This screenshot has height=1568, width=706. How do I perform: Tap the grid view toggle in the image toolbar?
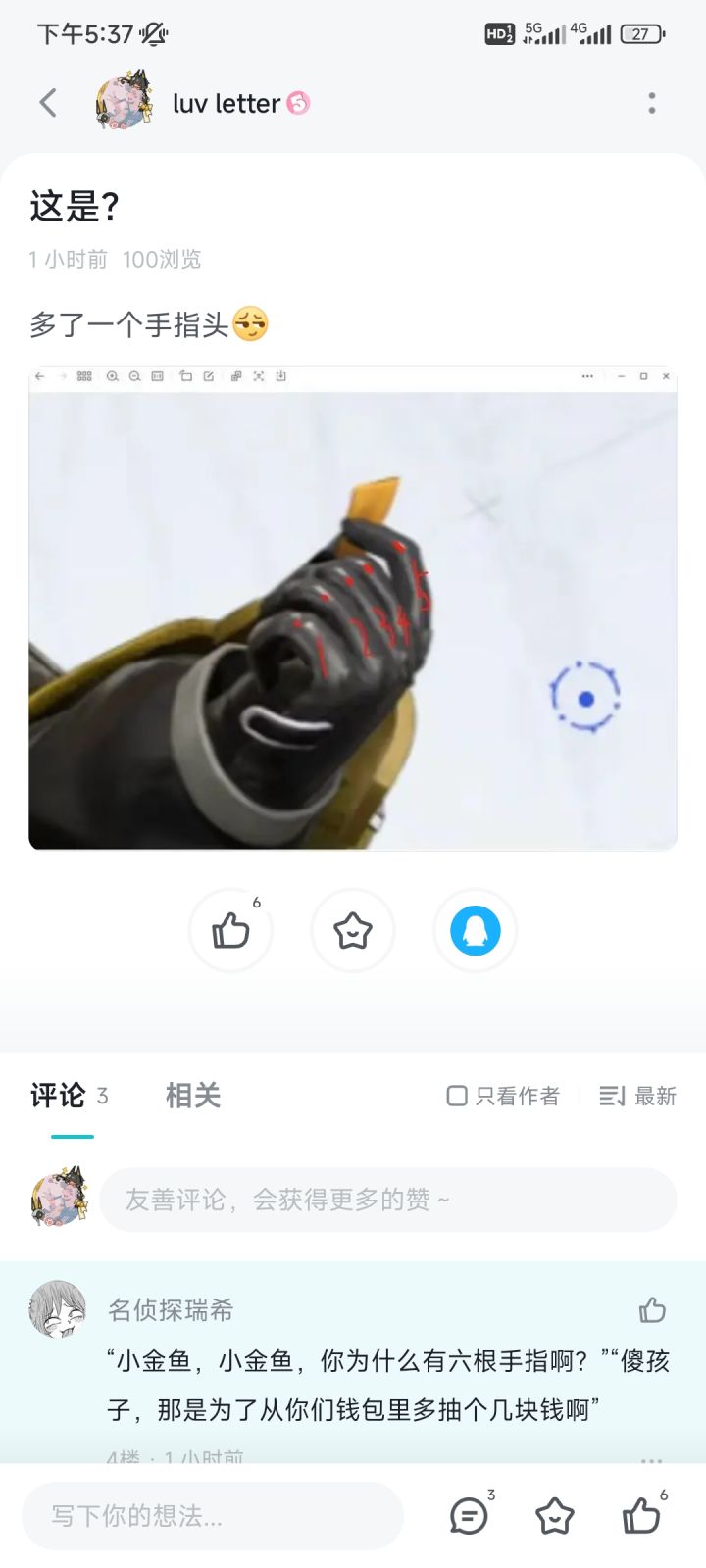pyautogui.click(x=84, y=376)
